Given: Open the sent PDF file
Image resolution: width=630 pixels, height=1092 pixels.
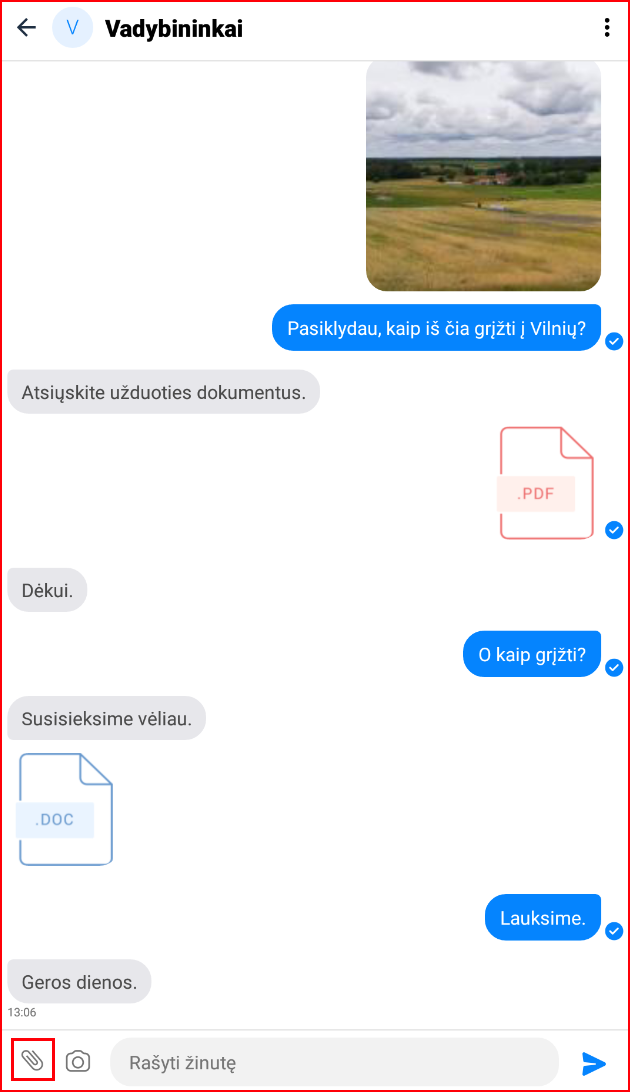Looking at the screenshot, I should pyautogui.click(x=546, y=483).
